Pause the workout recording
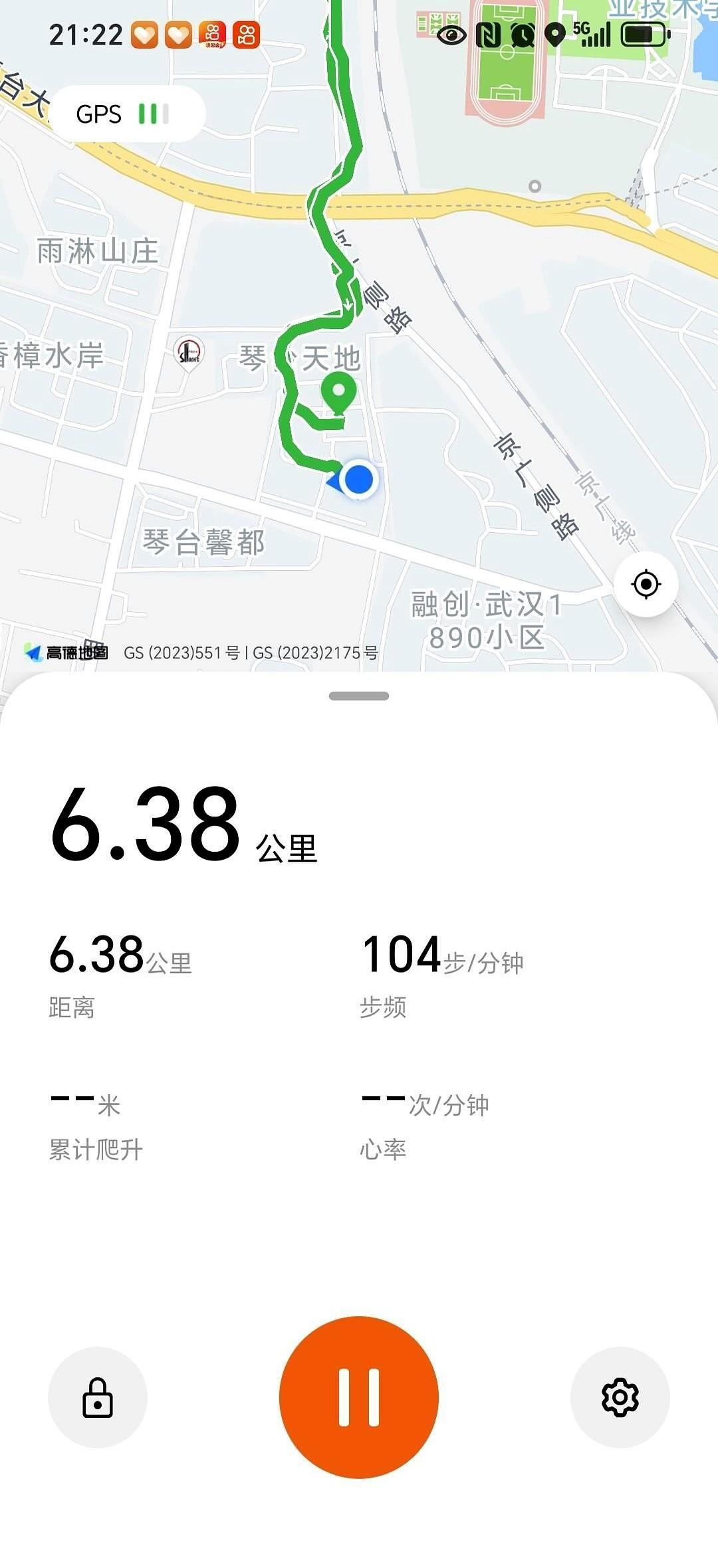The height and width of the screenshot is (1568, 718). [x=359, y=1397]
